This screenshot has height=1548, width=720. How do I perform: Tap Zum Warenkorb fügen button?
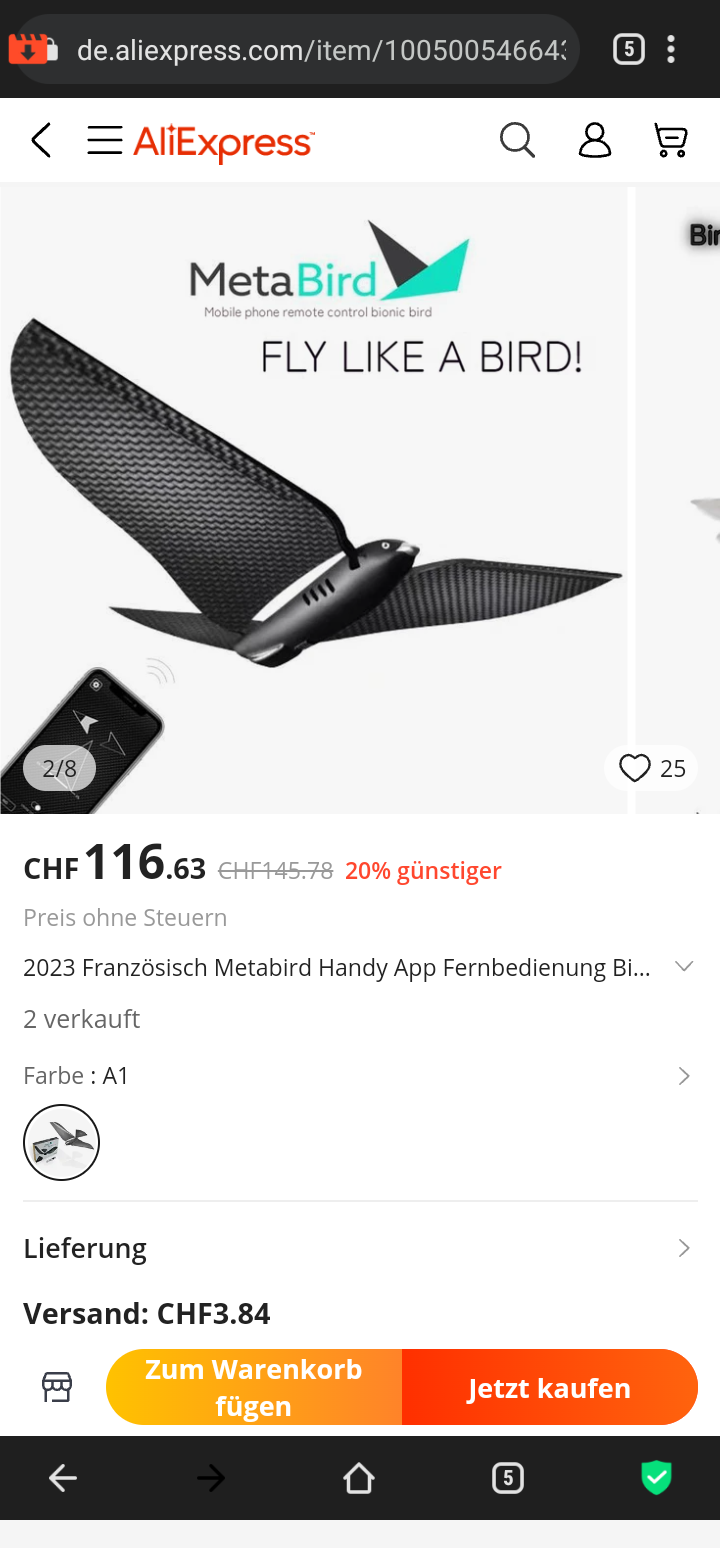[x=254, y=1387]
